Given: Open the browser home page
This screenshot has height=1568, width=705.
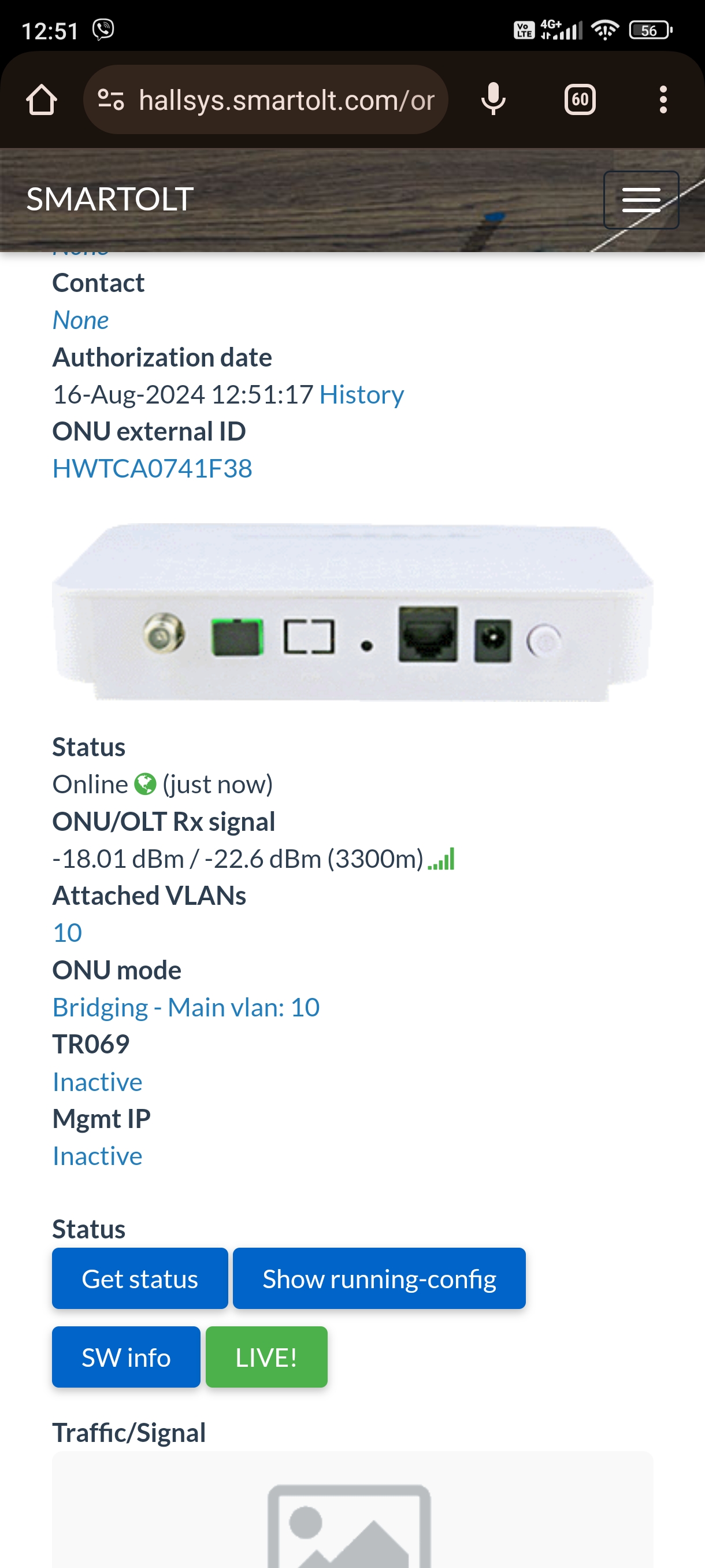Looking at the screenshot, I should [x=42, y=100].
